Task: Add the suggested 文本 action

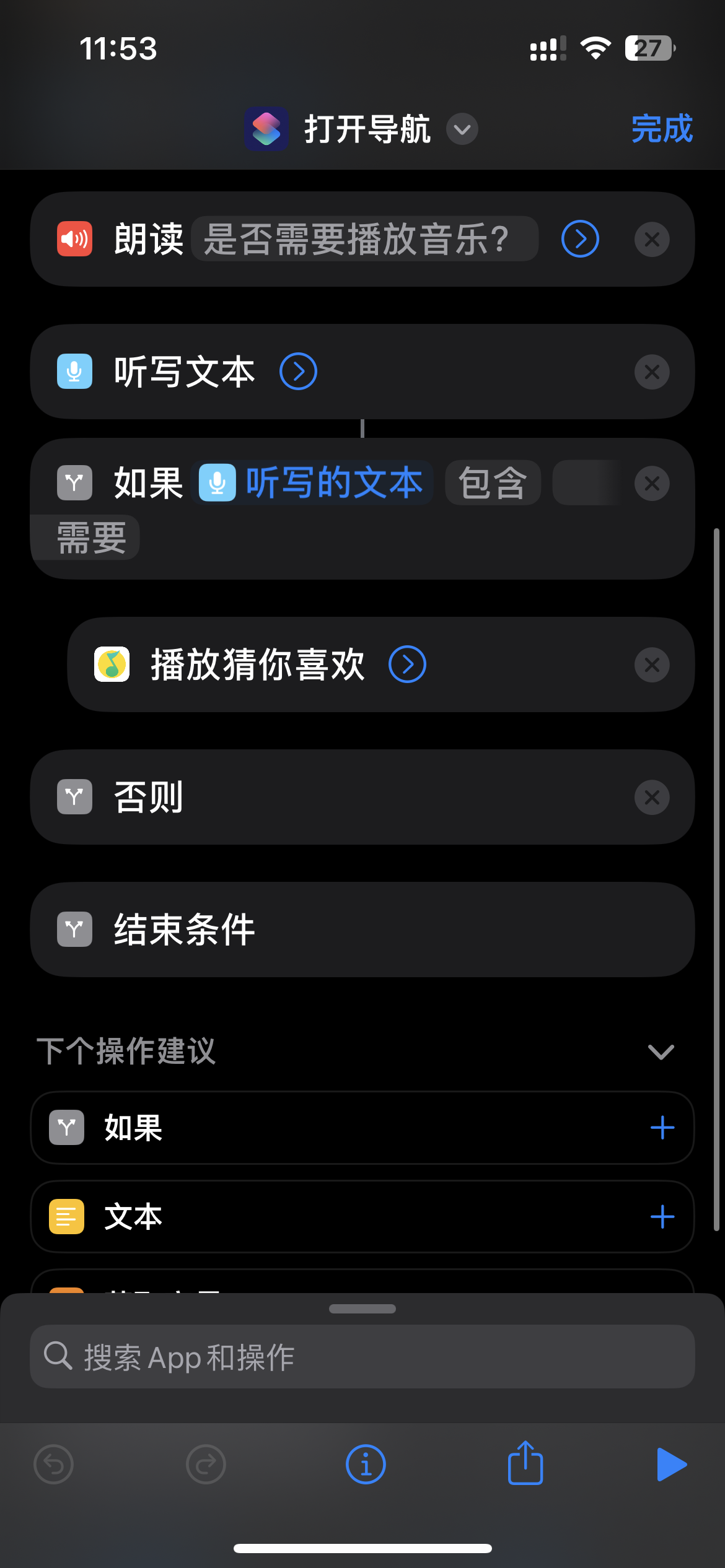Action: (x=662, y=1217)
